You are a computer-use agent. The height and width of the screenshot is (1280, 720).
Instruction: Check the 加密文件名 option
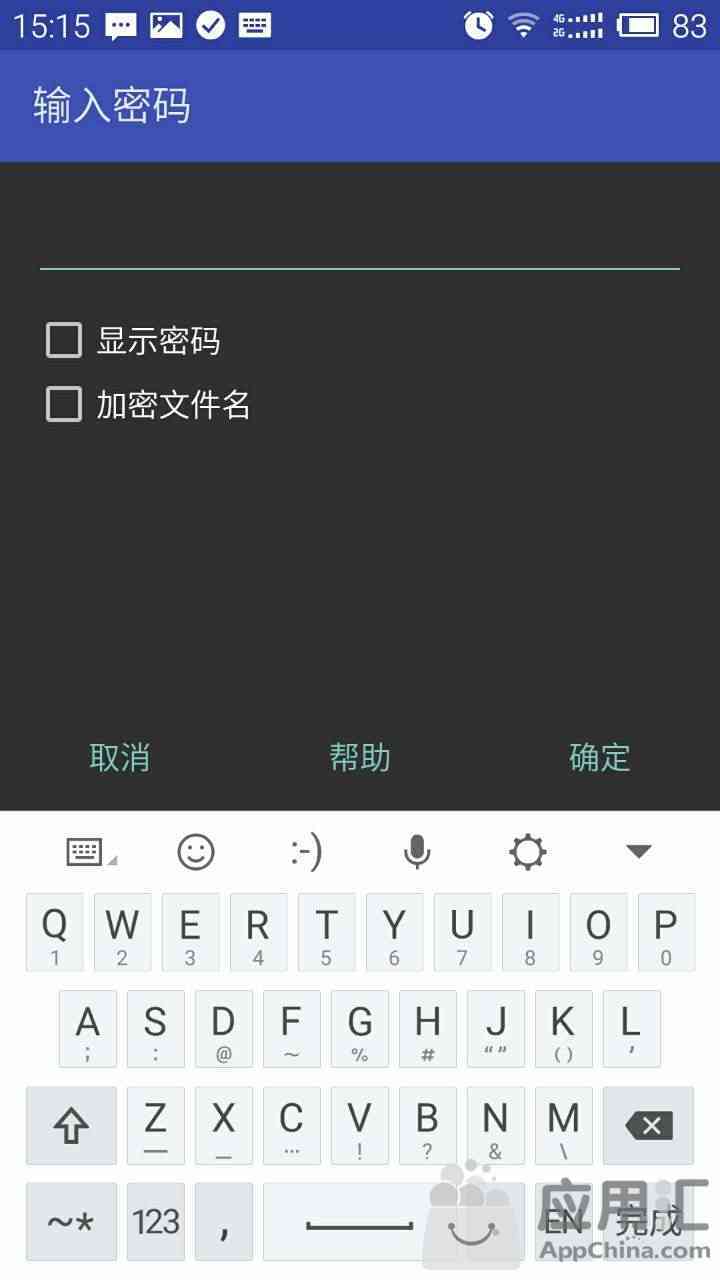[x=64, y=405]
